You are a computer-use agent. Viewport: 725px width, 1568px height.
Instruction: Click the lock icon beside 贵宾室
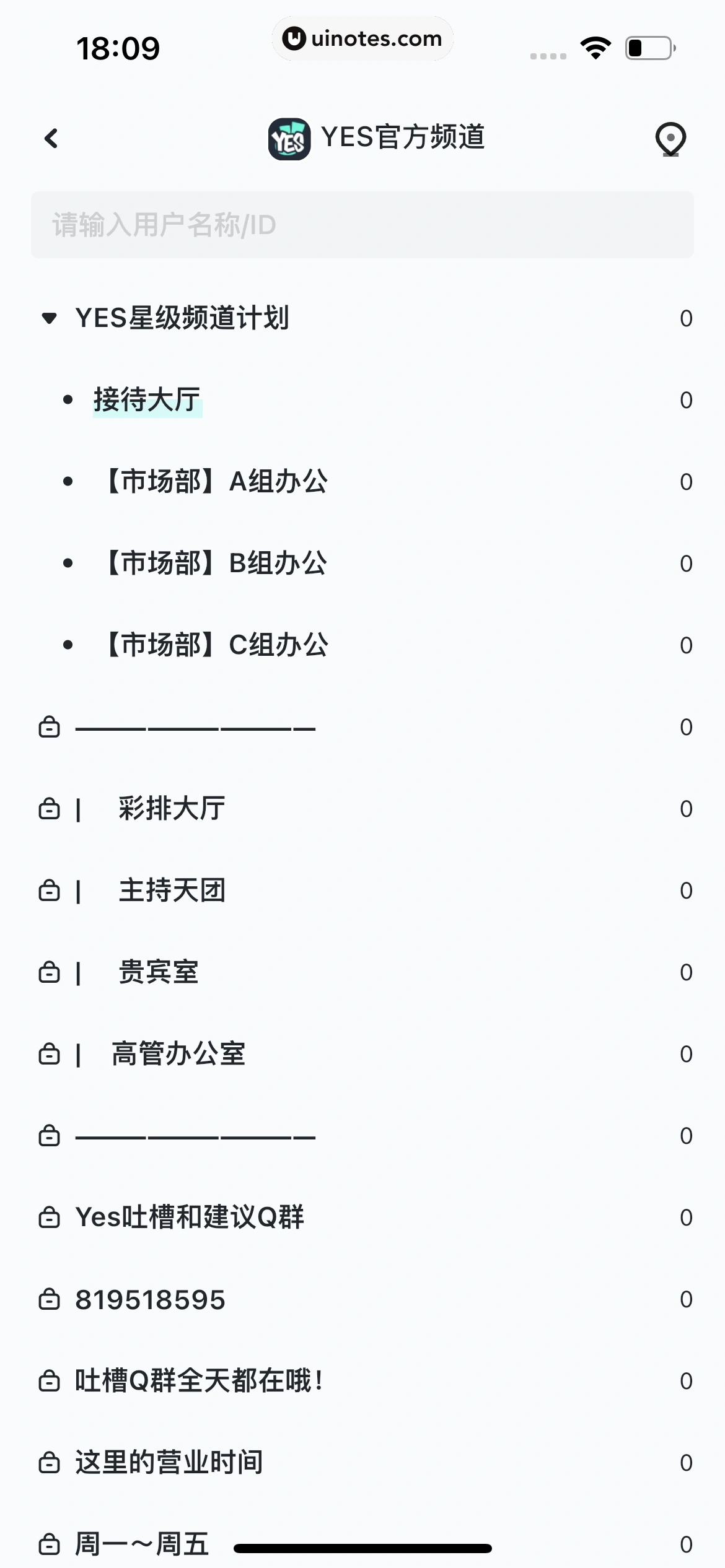coord(50,972)
